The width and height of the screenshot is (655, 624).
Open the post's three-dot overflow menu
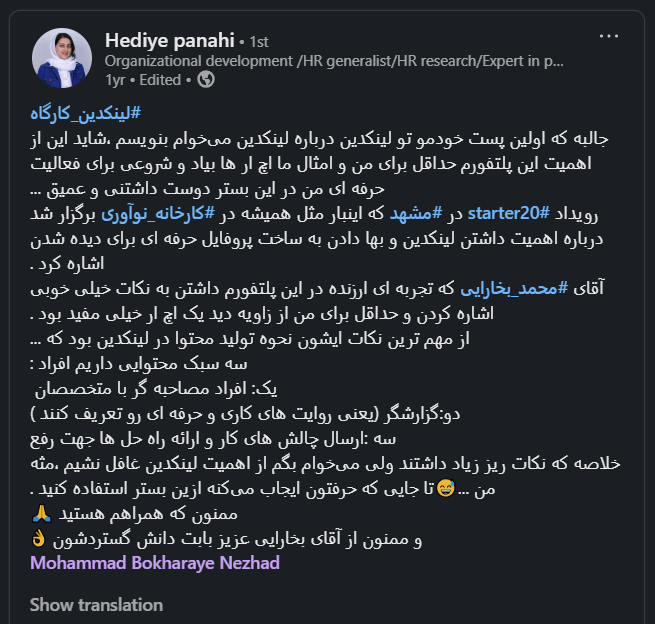(x=609, y=37)
